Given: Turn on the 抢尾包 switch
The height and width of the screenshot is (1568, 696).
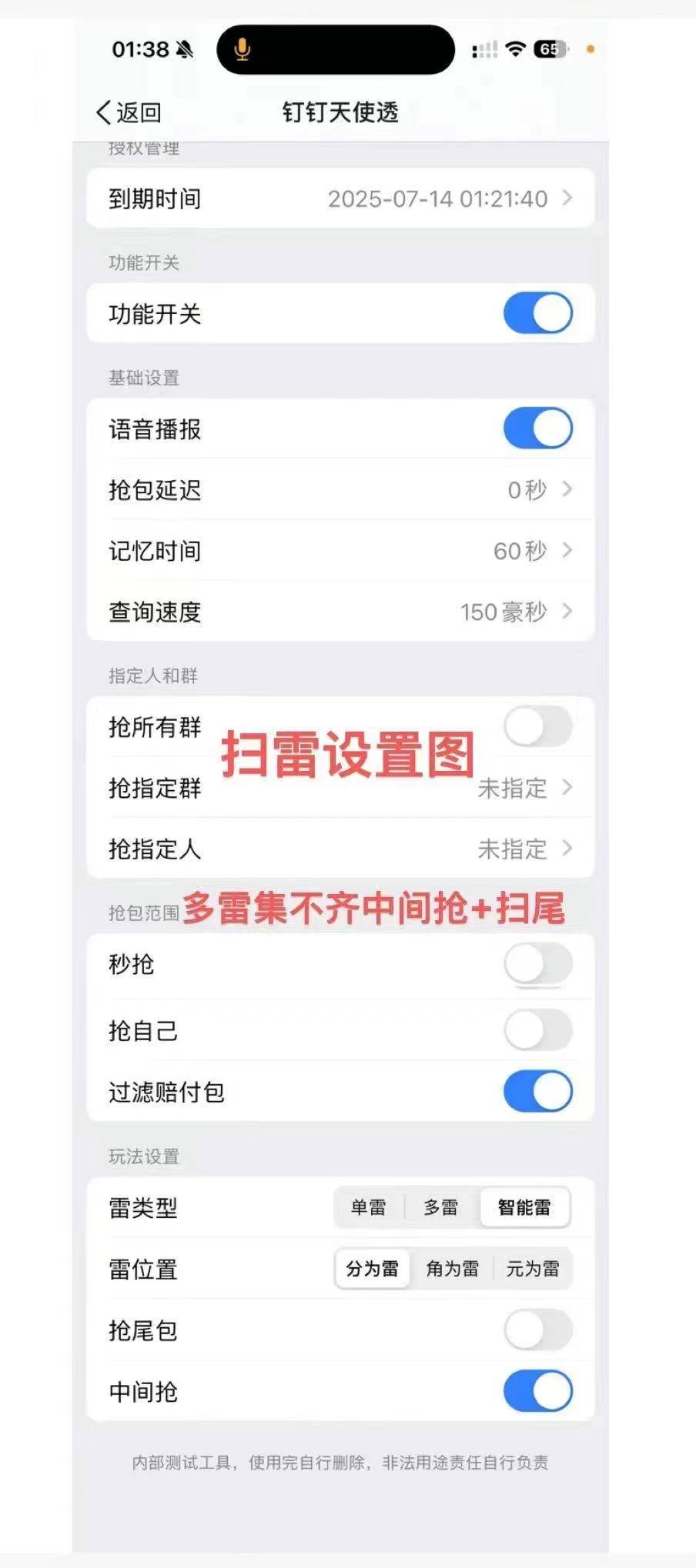Looking at the screenshot, I should click(537, 1330).
